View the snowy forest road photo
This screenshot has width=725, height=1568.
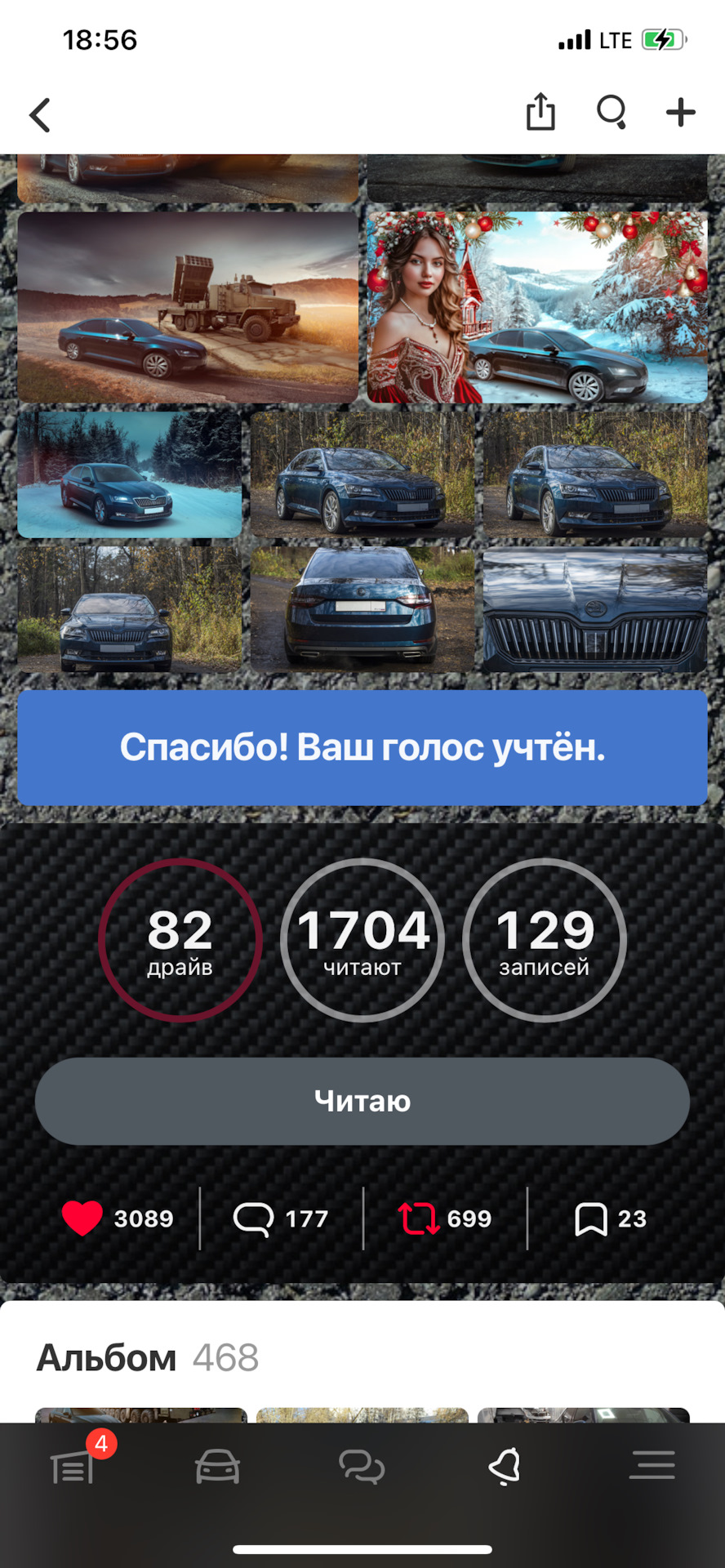[130, 474]
